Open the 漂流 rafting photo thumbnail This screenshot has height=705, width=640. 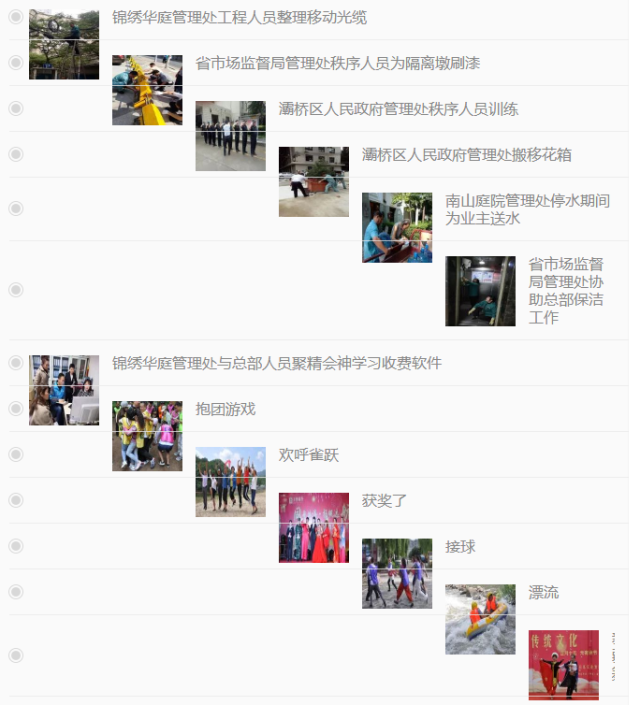(x=480, y=619)
